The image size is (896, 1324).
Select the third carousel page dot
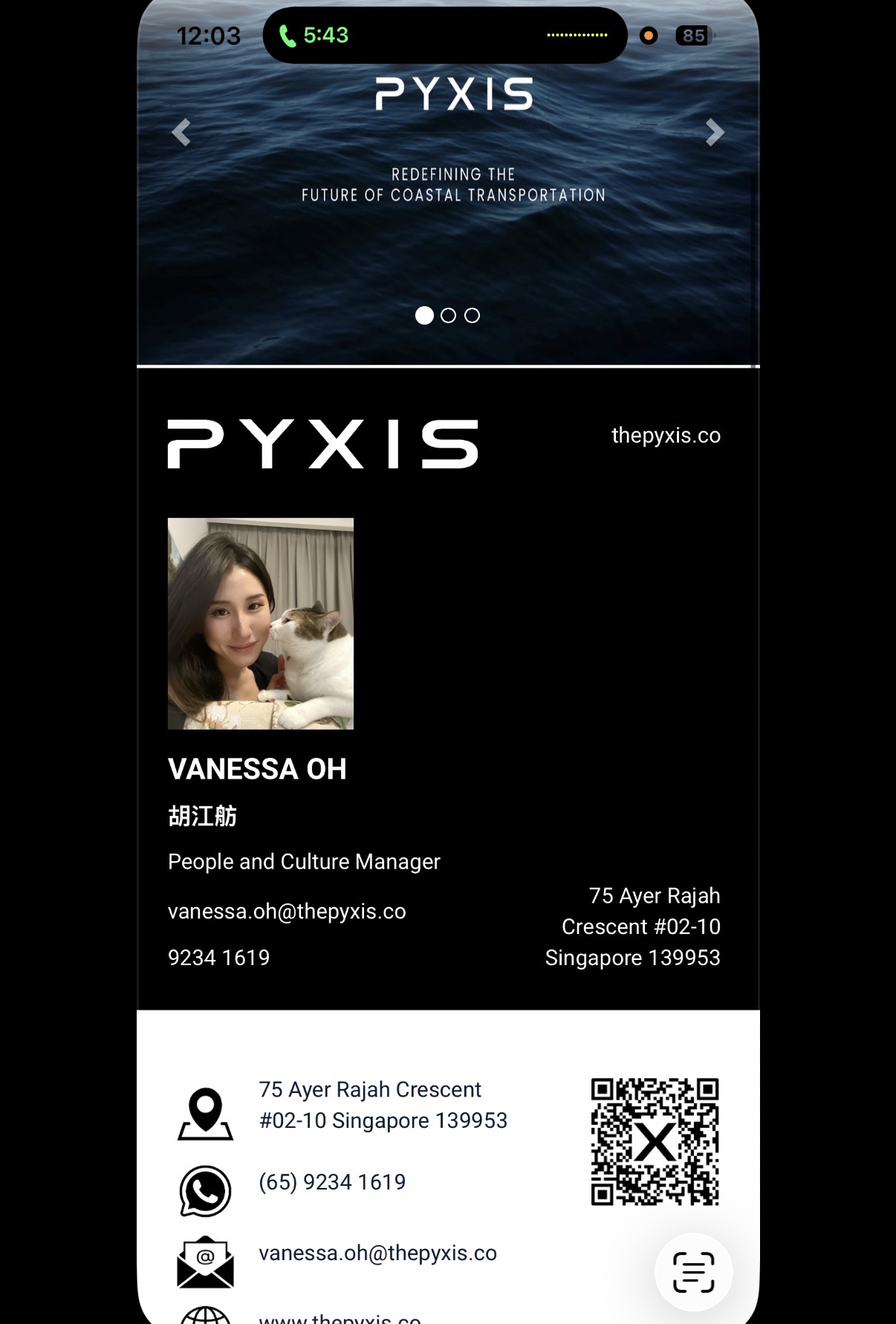472,316
